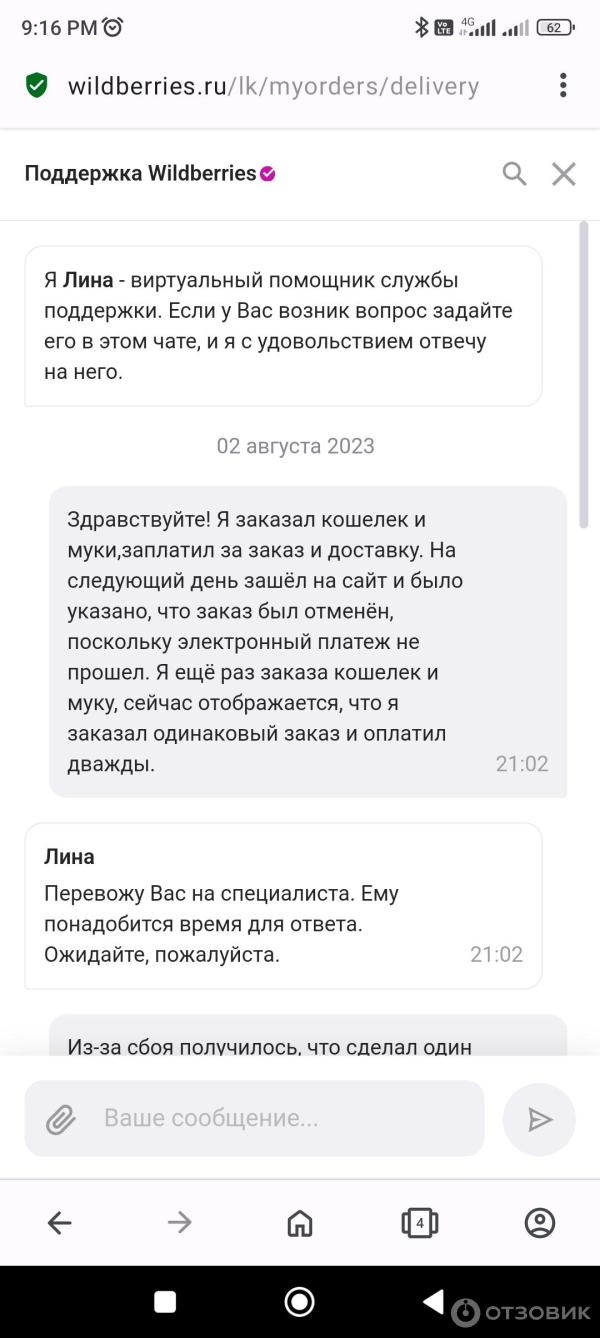Attach a file with the paperclip
600x1338 pixels.
click(61, 1119)
